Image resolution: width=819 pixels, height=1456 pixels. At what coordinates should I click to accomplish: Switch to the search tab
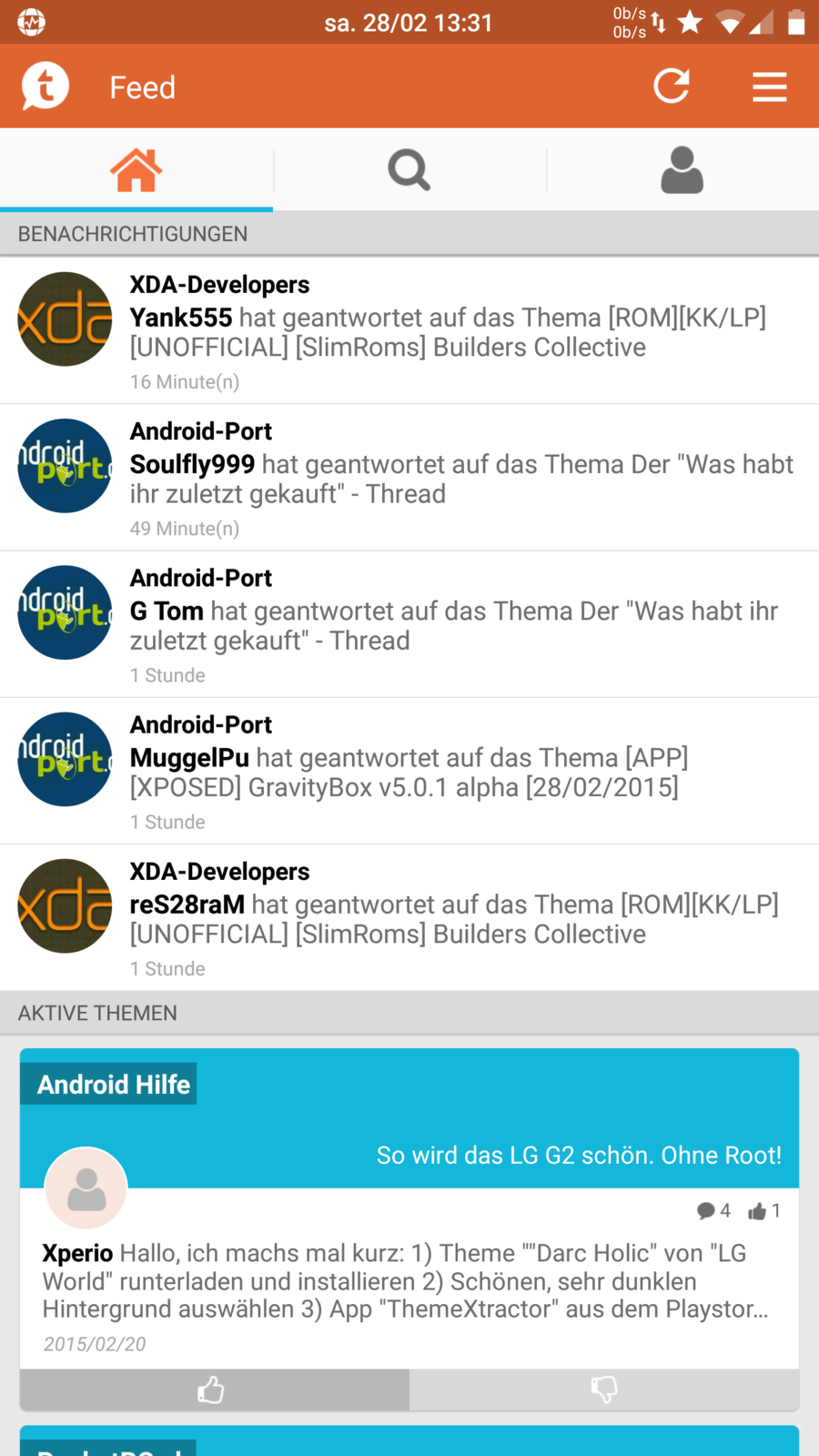point(409,170)
